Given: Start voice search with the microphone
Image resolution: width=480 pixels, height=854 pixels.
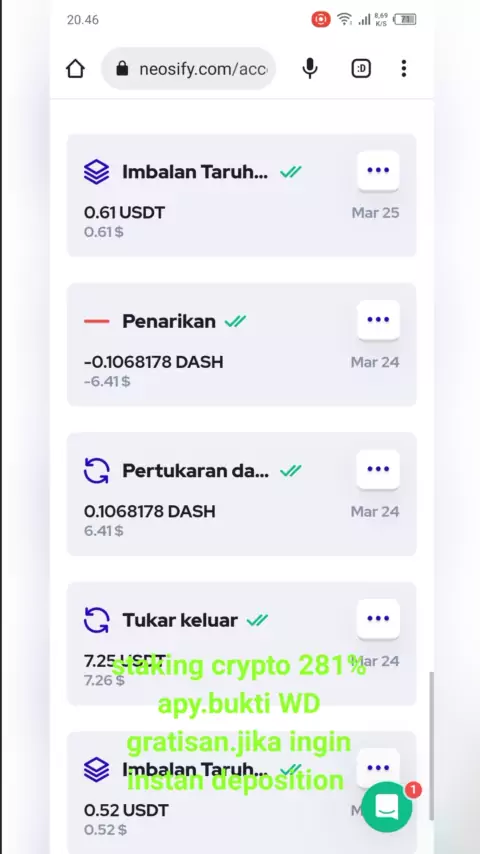Looking at the screenshot, I should (x=310, y=69).
